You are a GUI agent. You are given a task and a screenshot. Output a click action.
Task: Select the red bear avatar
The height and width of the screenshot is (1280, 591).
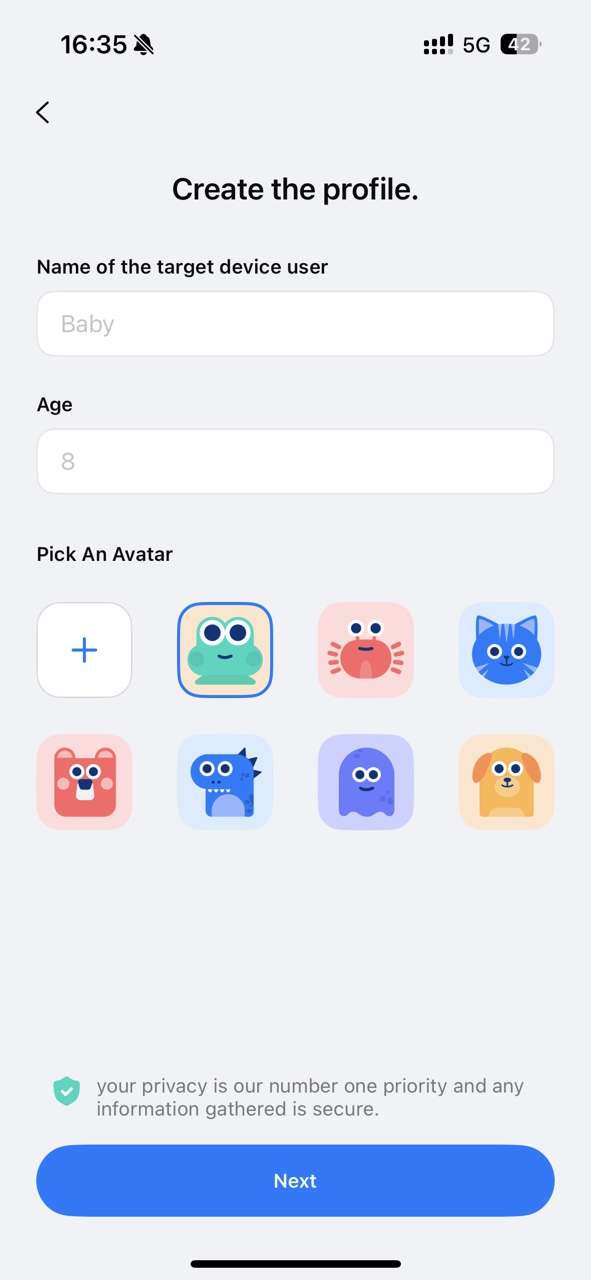[85, 782]
